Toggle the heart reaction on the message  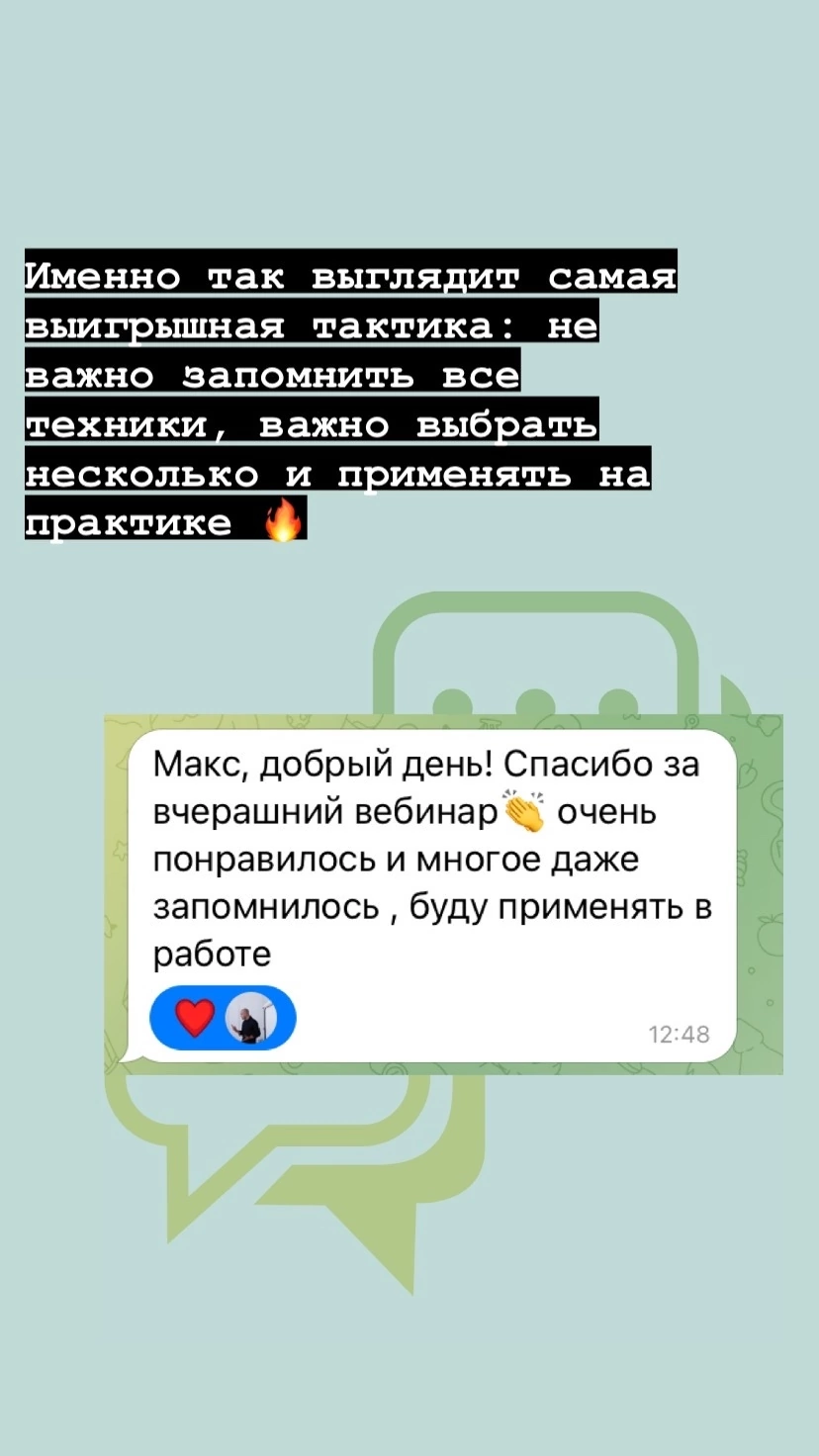click(x=194, y=1015)
